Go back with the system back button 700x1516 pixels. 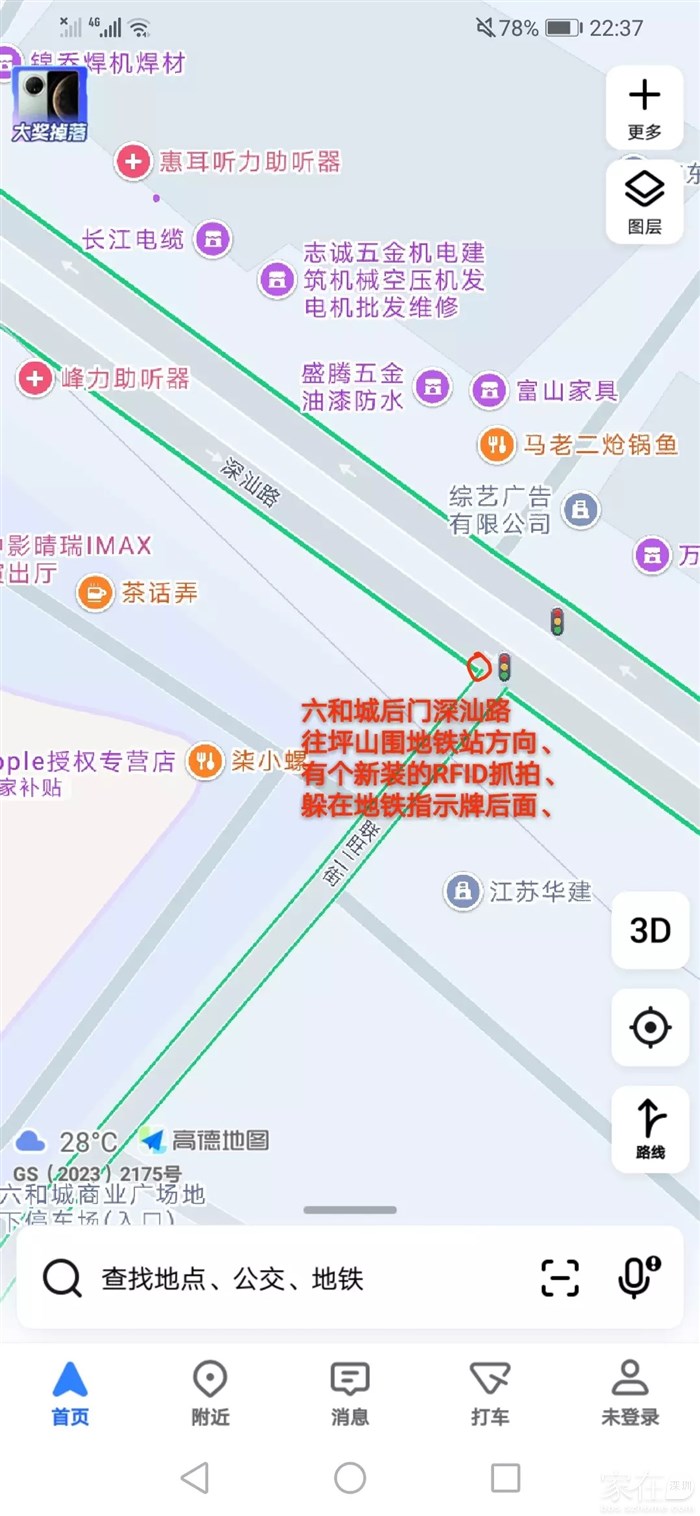click(x=194, y=1477)
